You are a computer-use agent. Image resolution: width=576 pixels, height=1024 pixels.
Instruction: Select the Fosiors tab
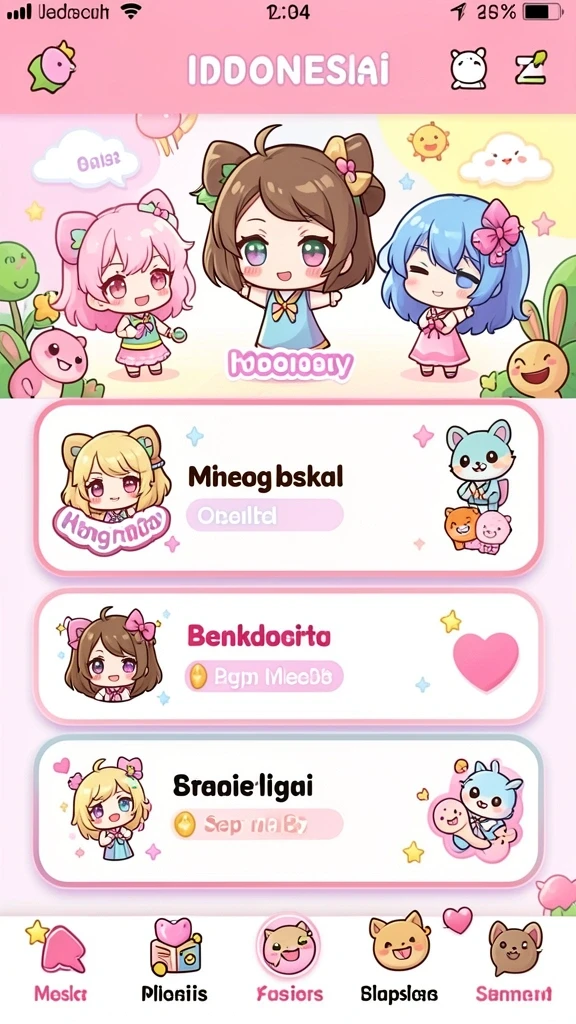point(289,961)
